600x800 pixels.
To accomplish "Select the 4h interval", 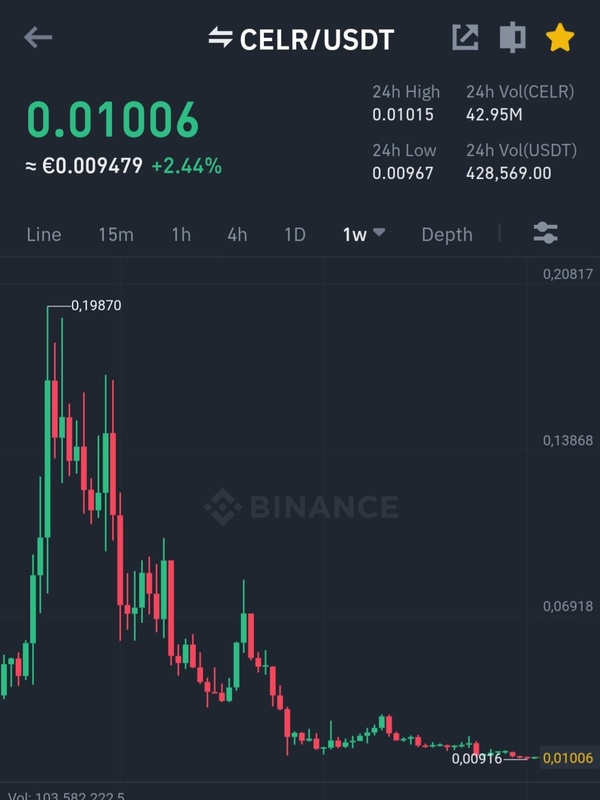I will [237, 234].
